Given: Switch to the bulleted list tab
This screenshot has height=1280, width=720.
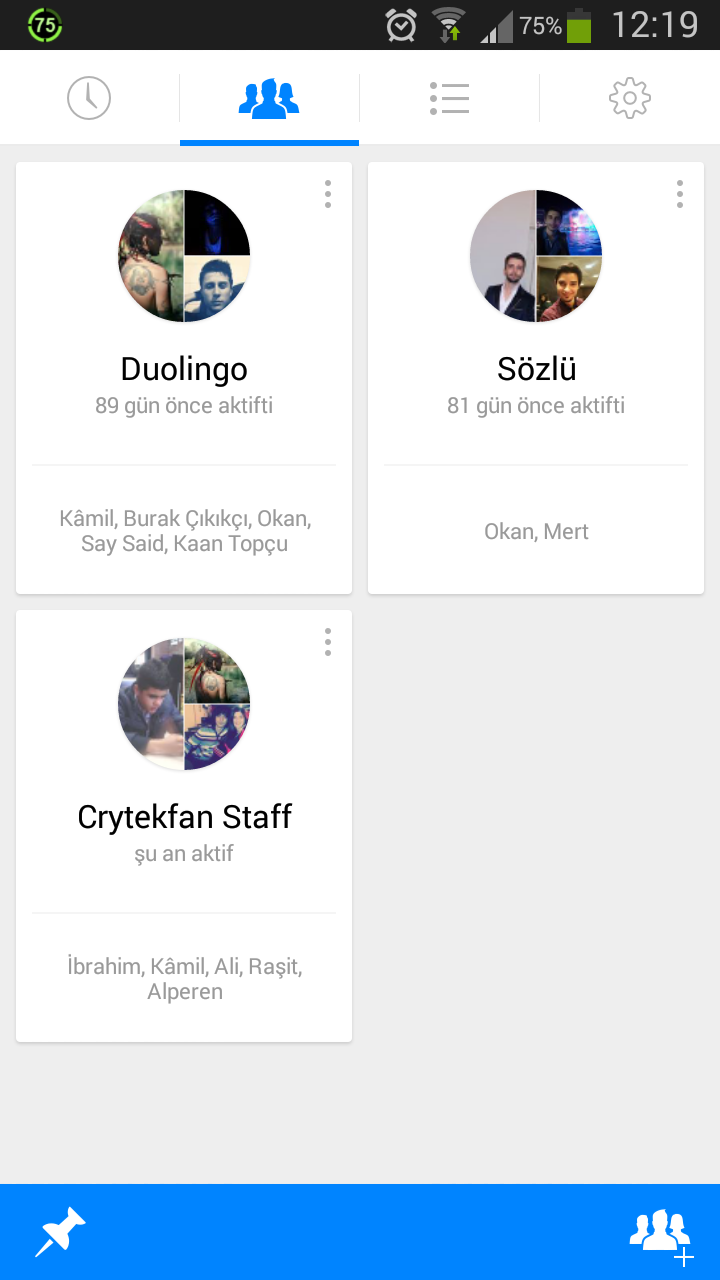Looking at the screenshot, I should tap(449, 98).
